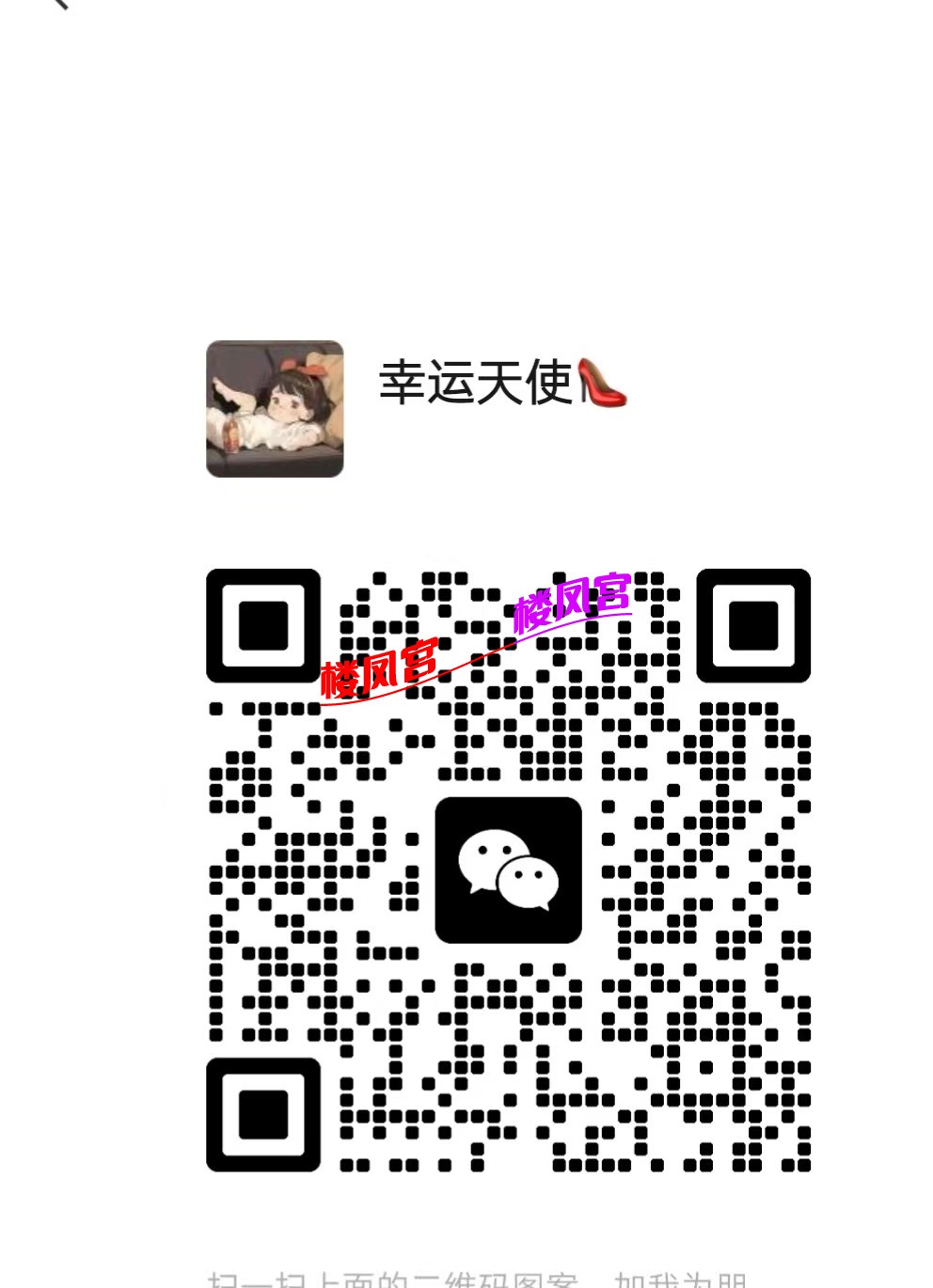Open the profile avatar picture
This screenshot has width=933, height=1288.
pyautogui.click(x=274, y=411)
